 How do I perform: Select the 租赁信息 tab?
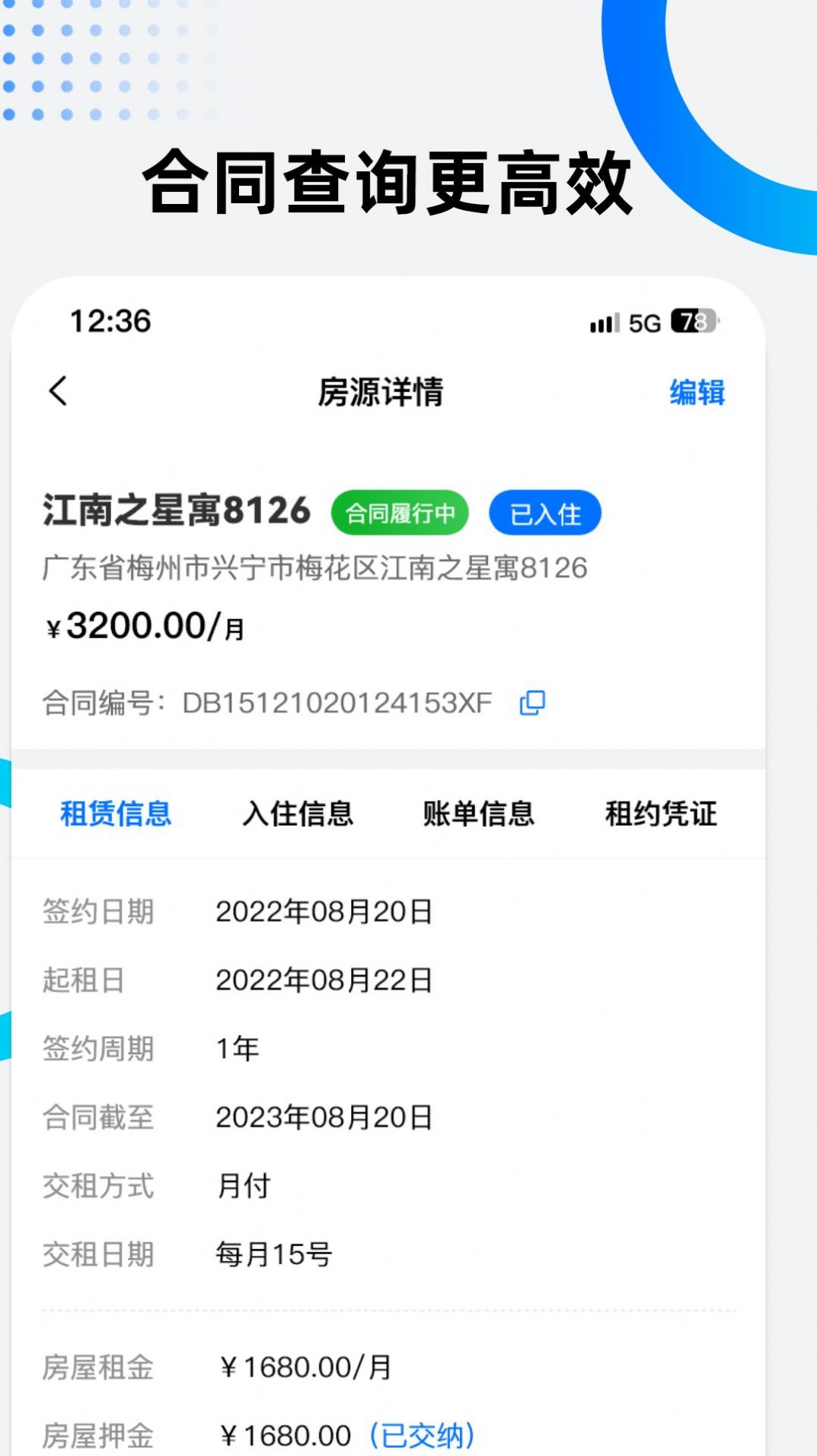point(116,814)
